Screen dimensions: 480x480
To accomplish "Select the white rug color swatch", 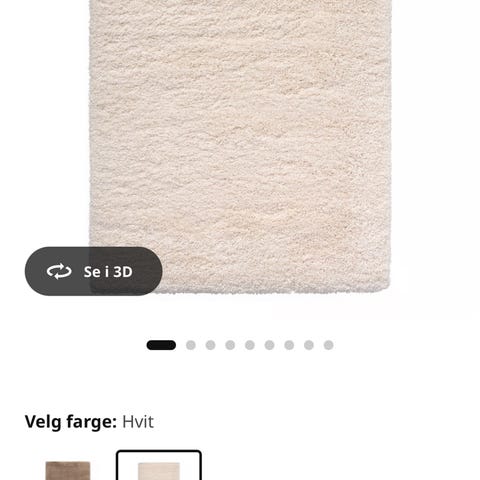I will click(159, 466).
